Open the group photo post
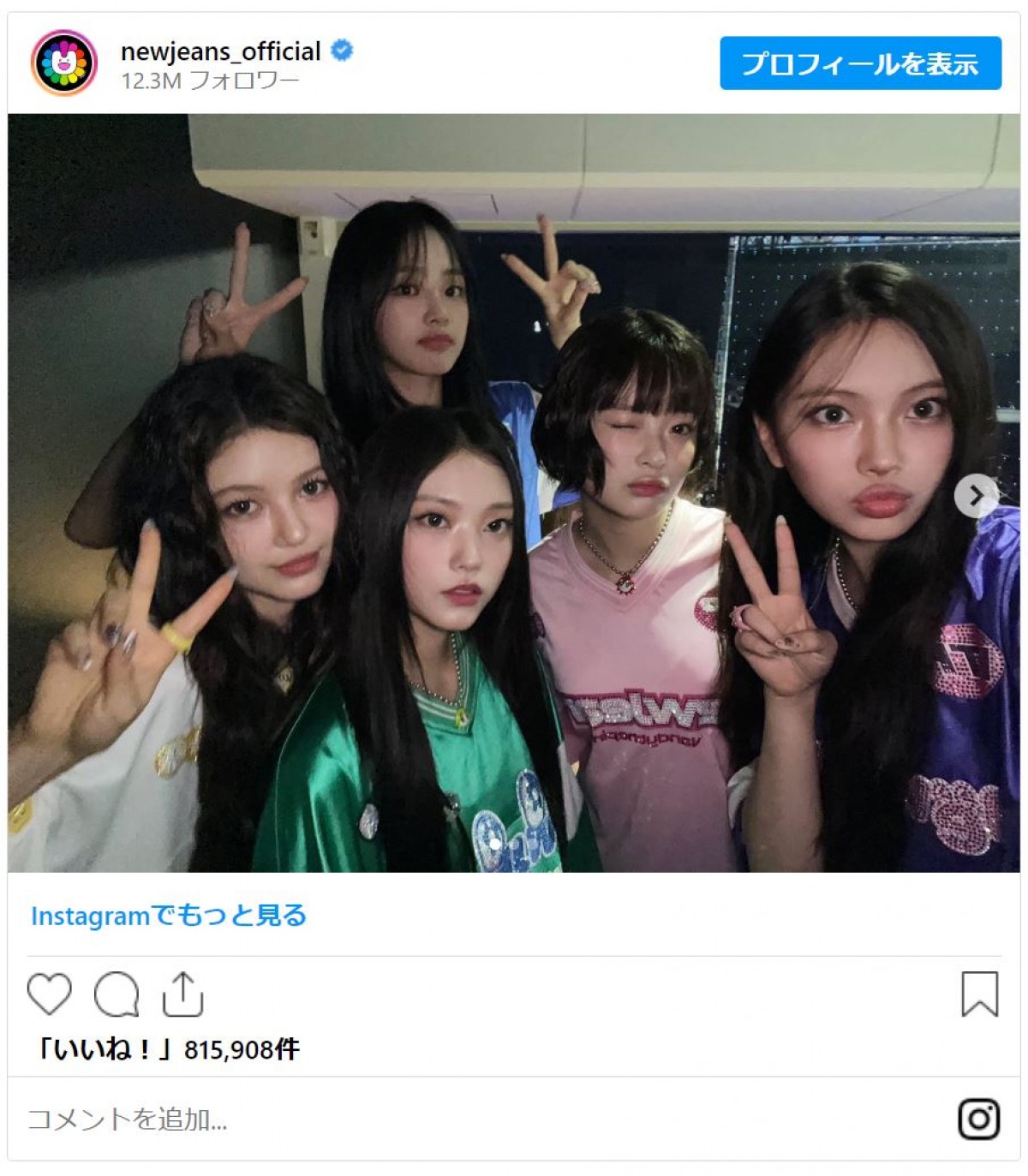1028x1176 pixels. click(x=514, y=492)
